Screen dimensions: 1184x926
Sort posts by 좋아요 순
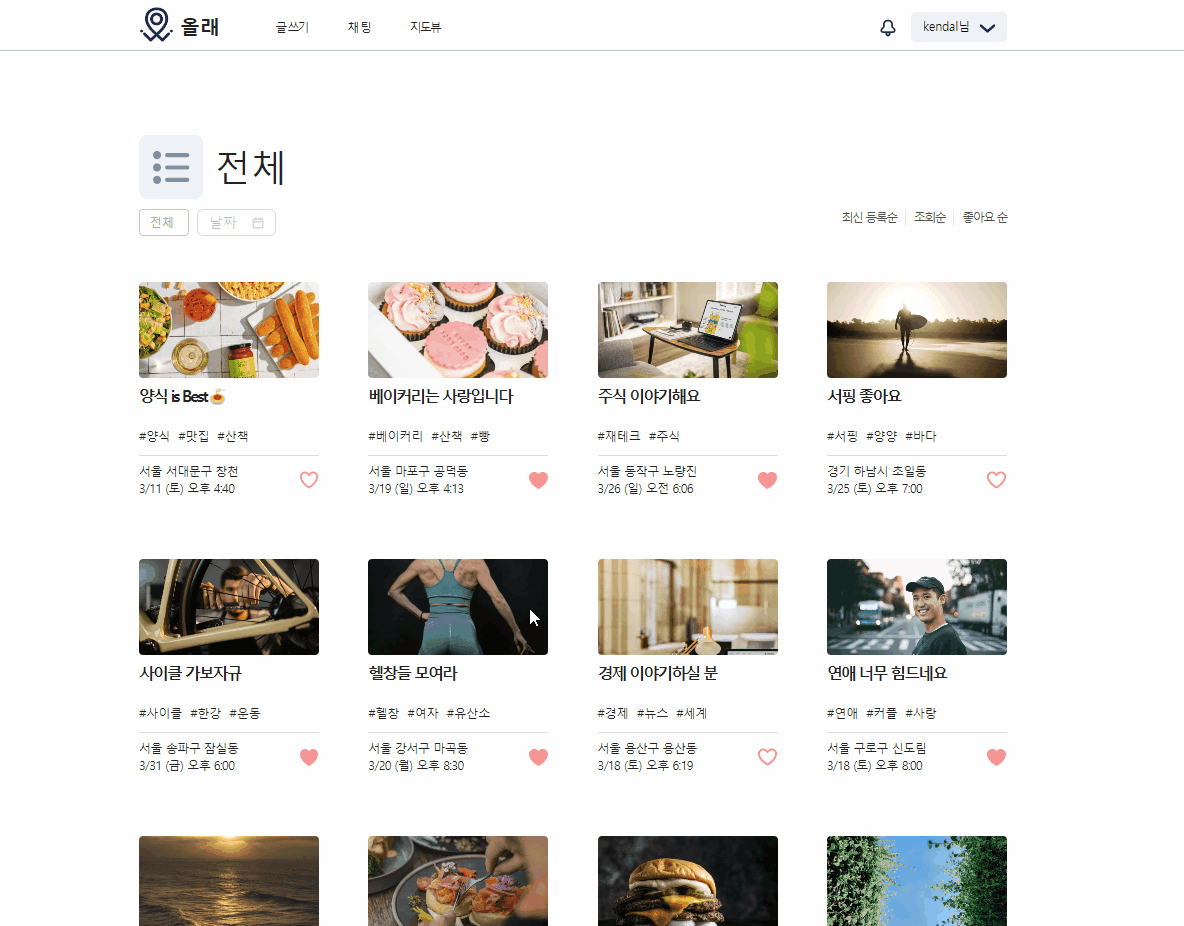[x=985, y=217]
